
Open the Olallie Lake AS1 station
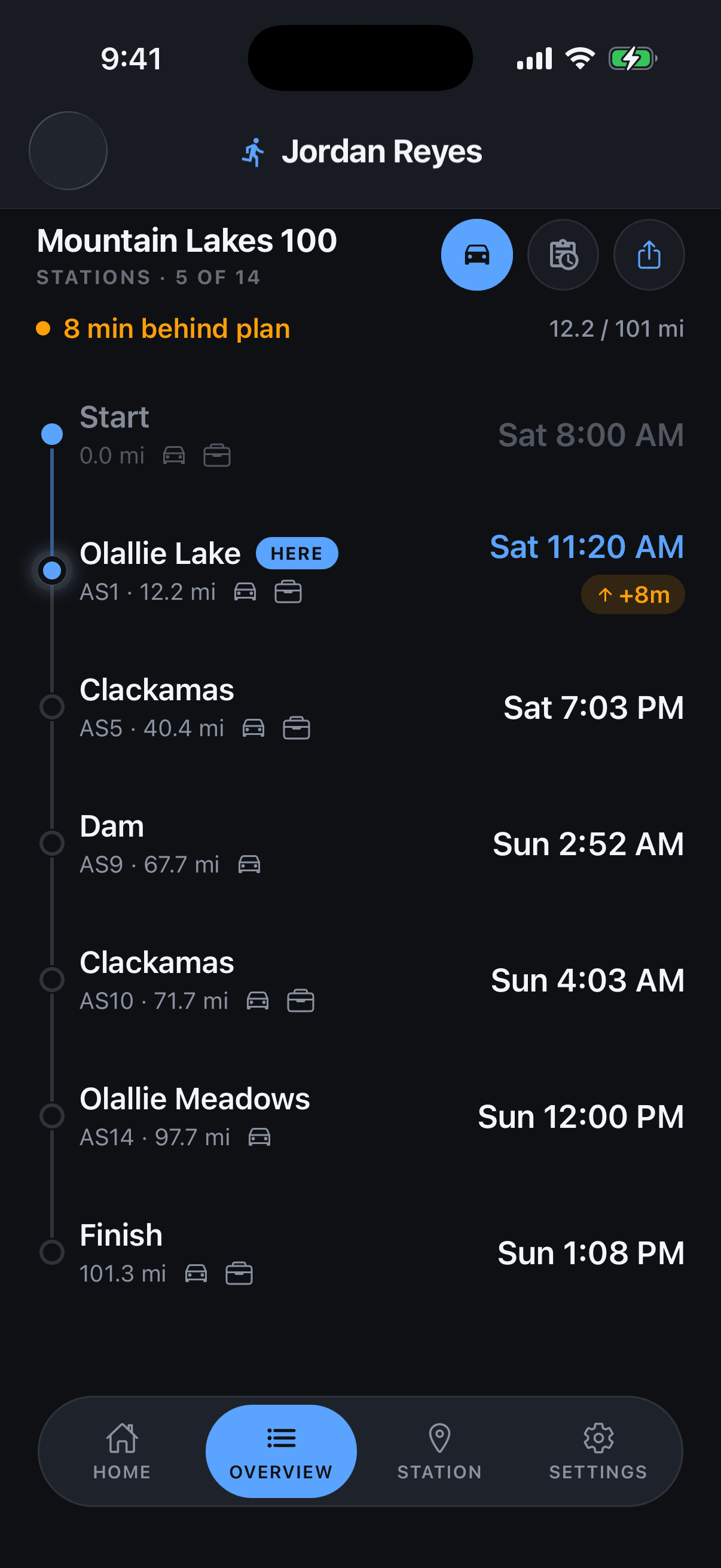[360, 571]
